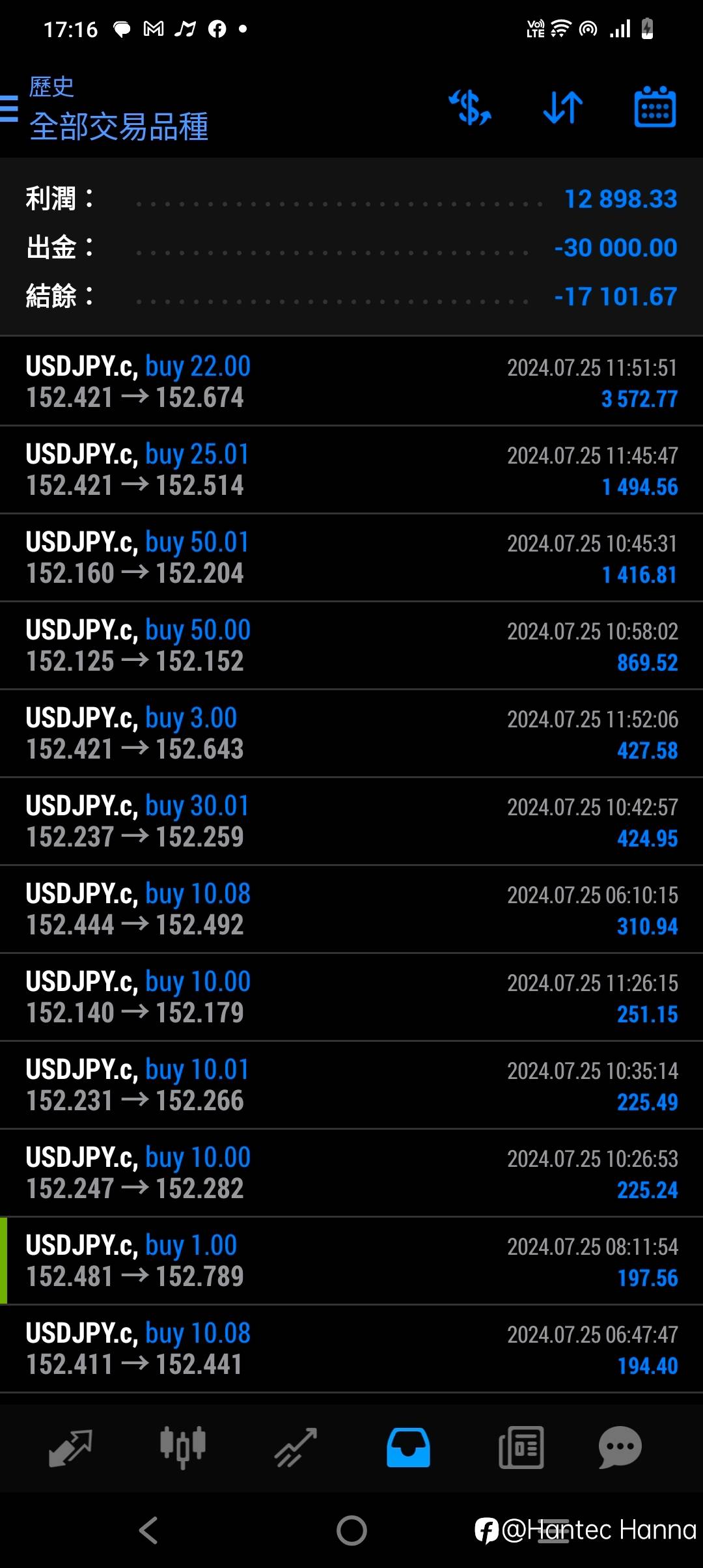Image resolution: width=703 pixels, height=1568 pixels.
Task: Change the sort order with the arrows icon
Action: (x=563, y=107)
